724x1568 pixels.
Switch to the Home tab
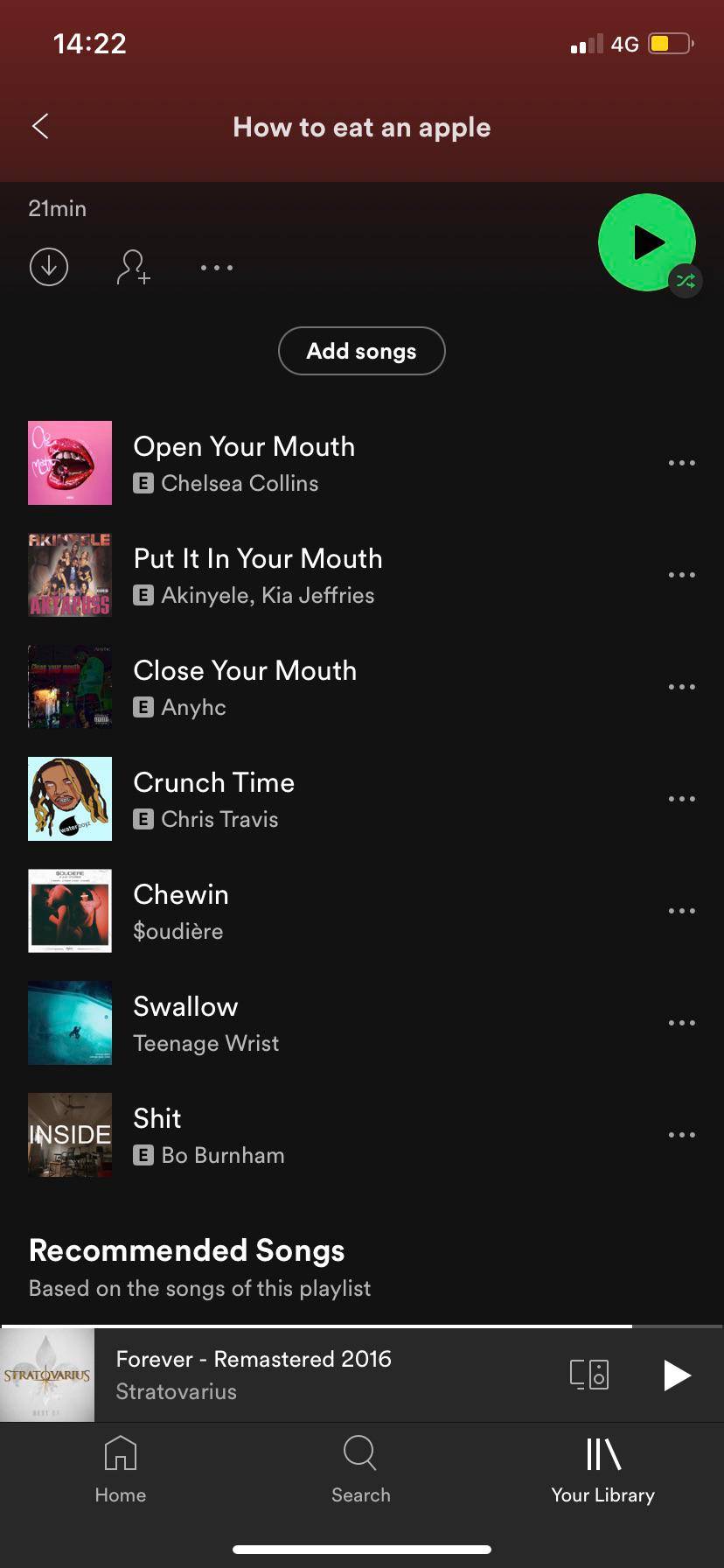click(x=121, y=1470)
